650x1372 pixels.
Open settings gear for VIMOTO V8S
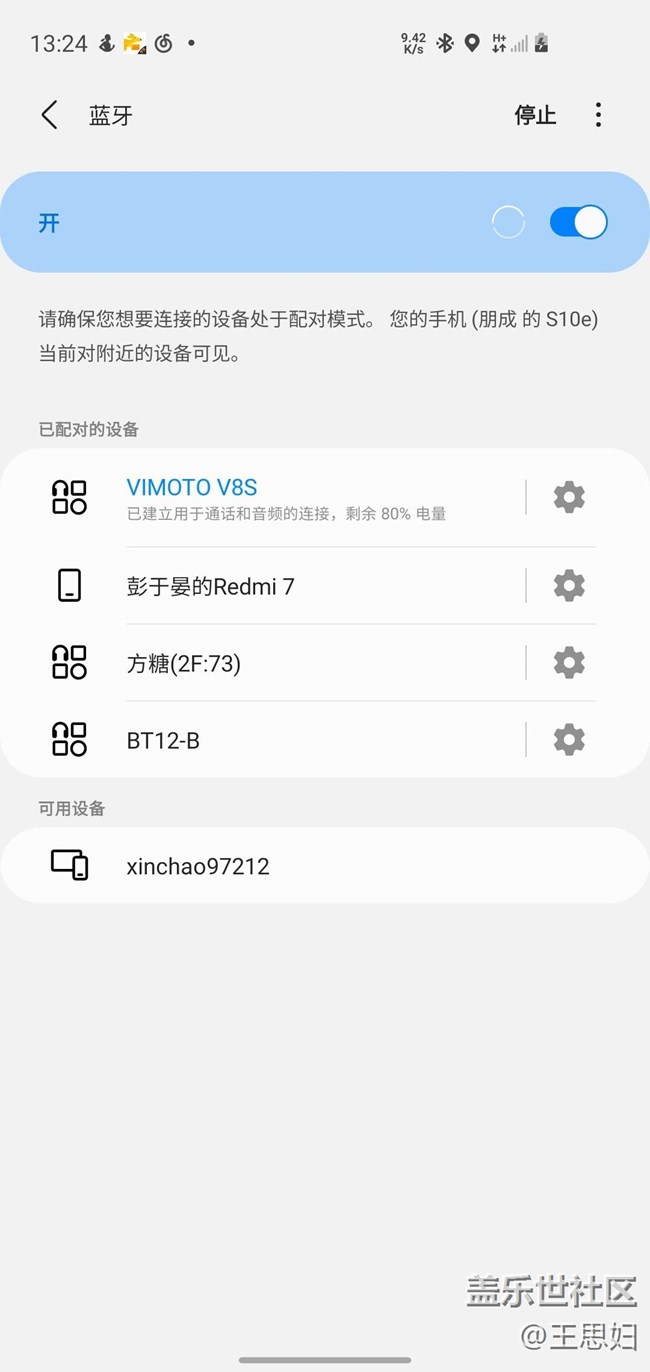tap(569, 497)
